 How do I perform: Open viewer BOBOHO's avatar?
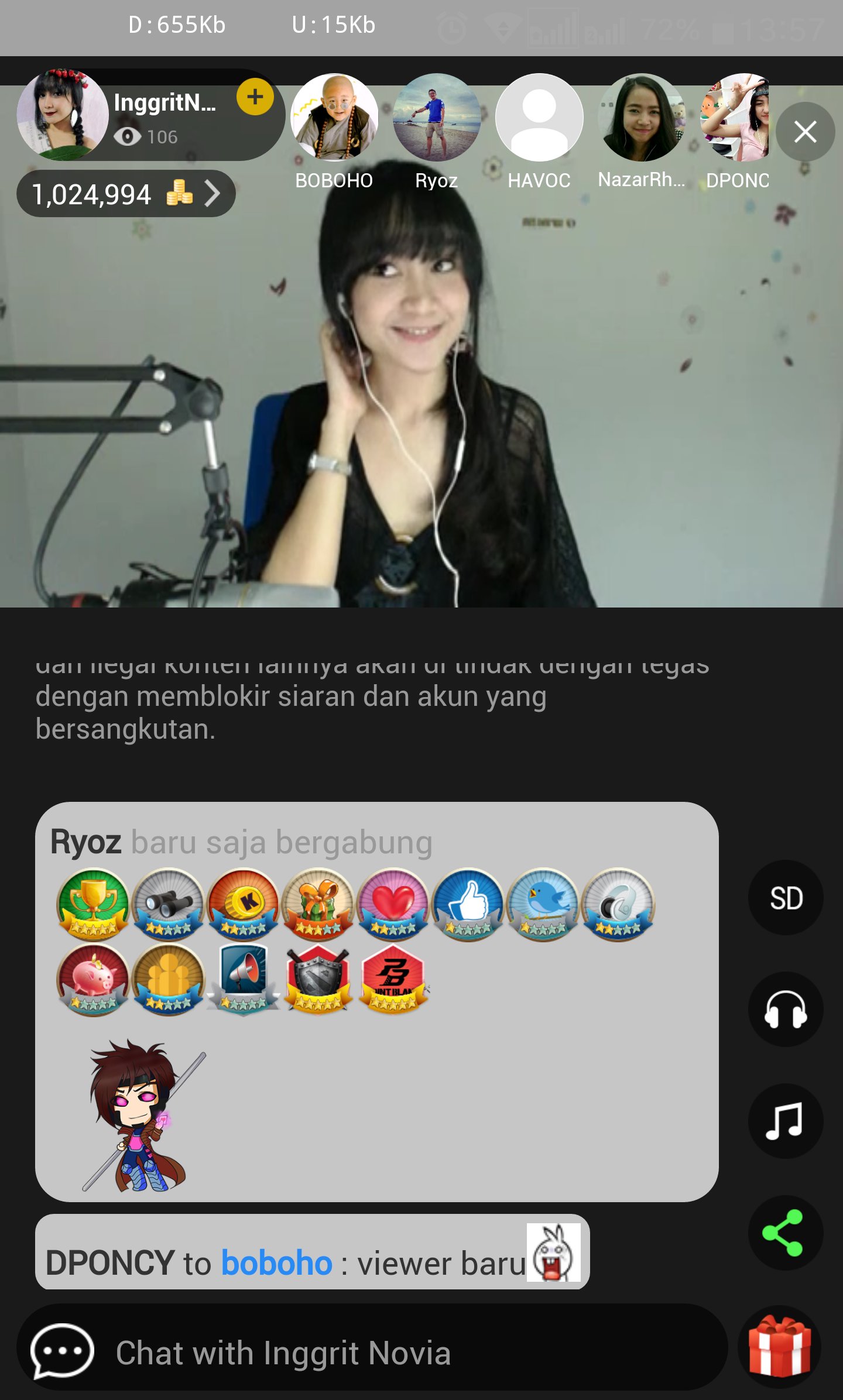pos(333,117)
